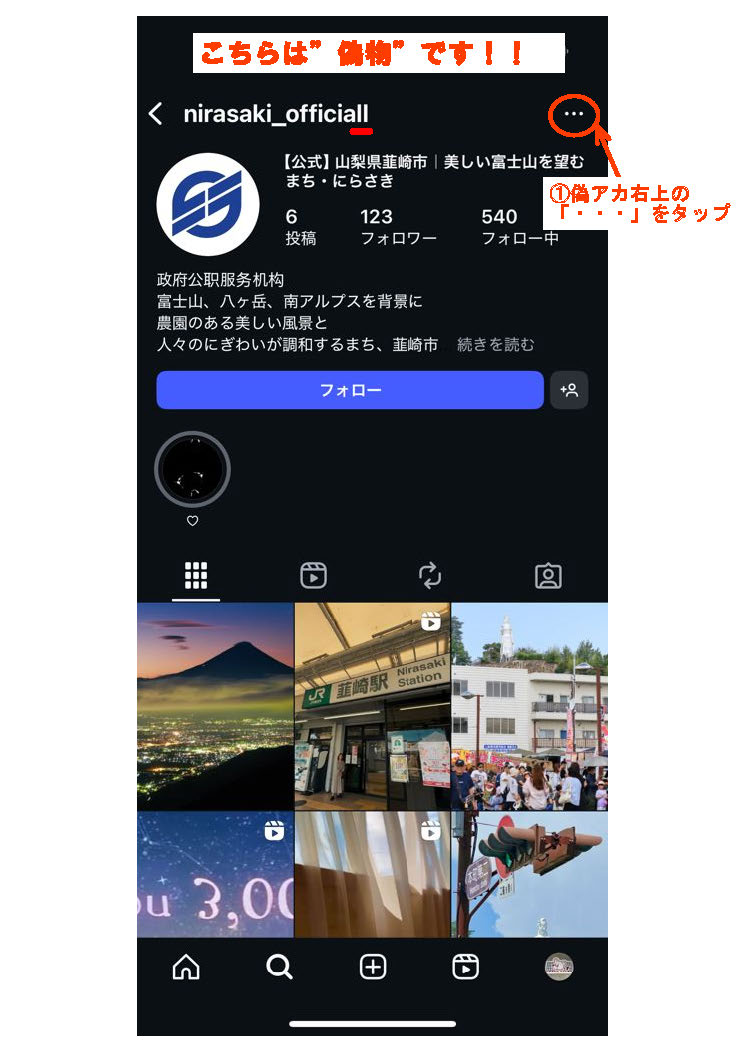Screen dimensions: 745x1053
Task: Switch to the tagged photos tab
Action: [548, 575]
